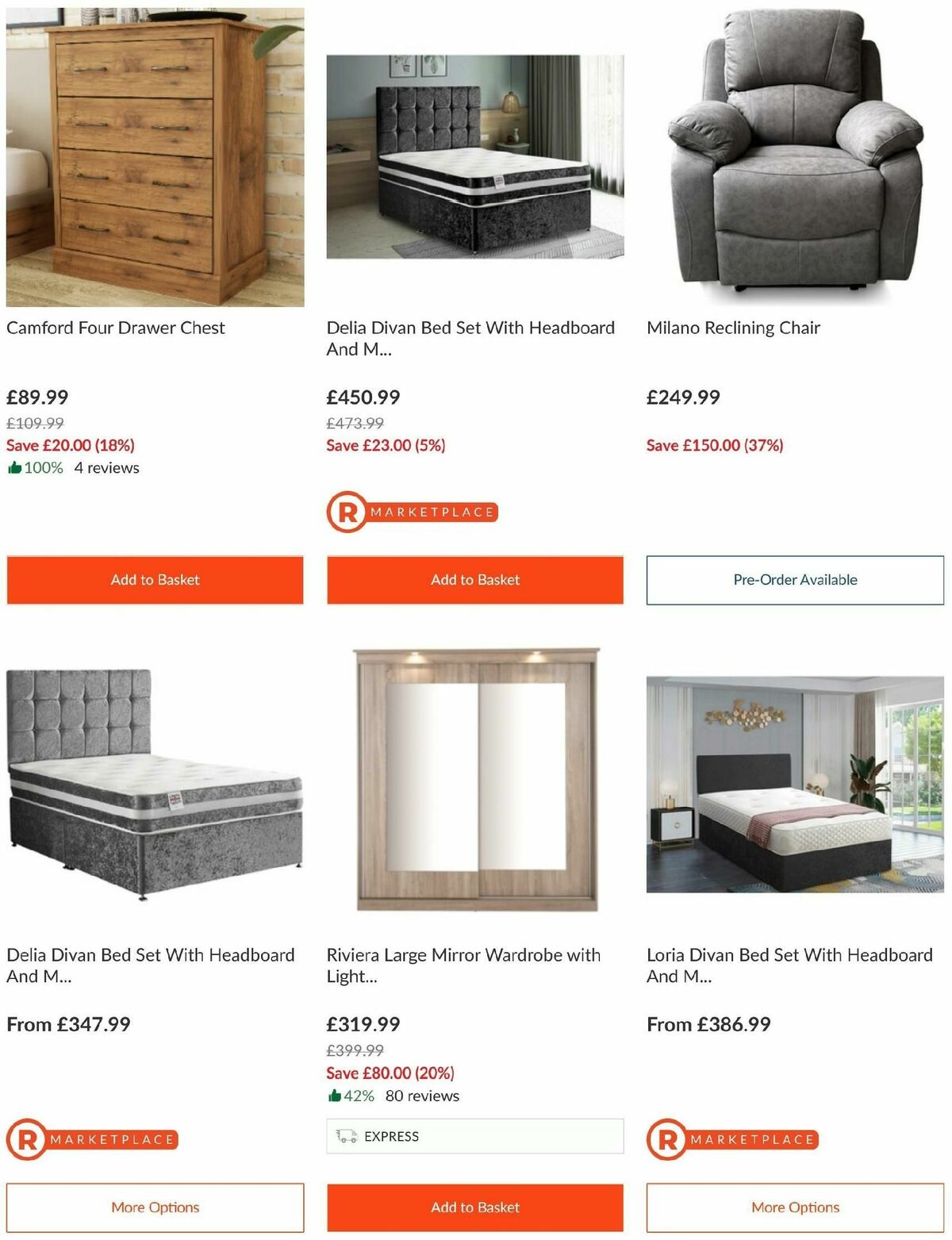The height and width of the screenshot is (1240, 952).
Task: Select the thumbs-up rating icon for Camford chest
Action: tap(14, 468)
